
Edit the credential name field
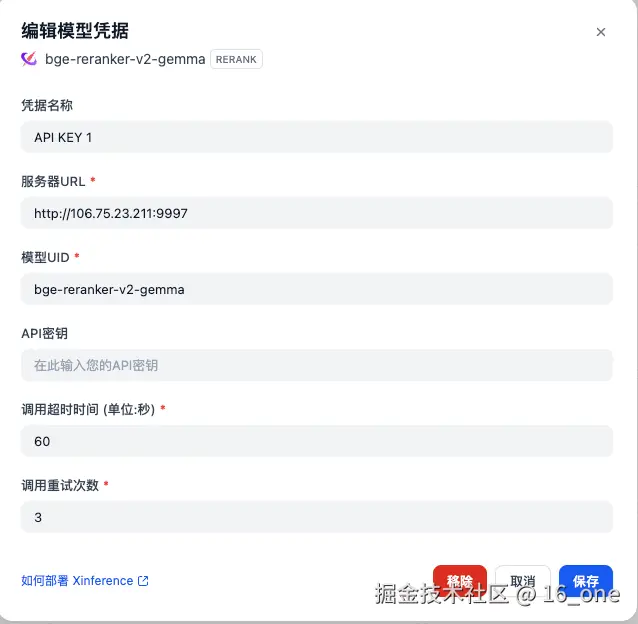(316, 137)
